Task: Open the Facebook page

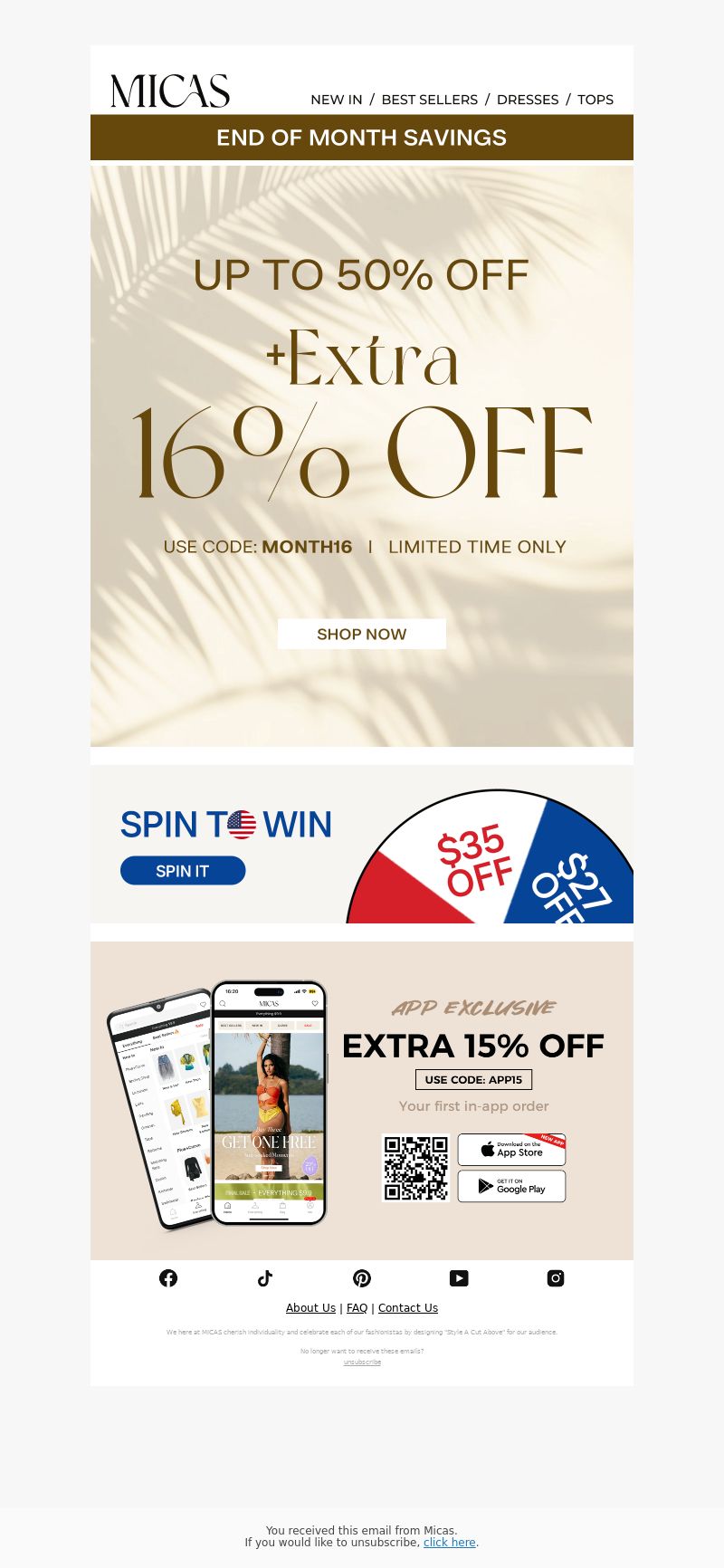Action: coord(168,1278)
